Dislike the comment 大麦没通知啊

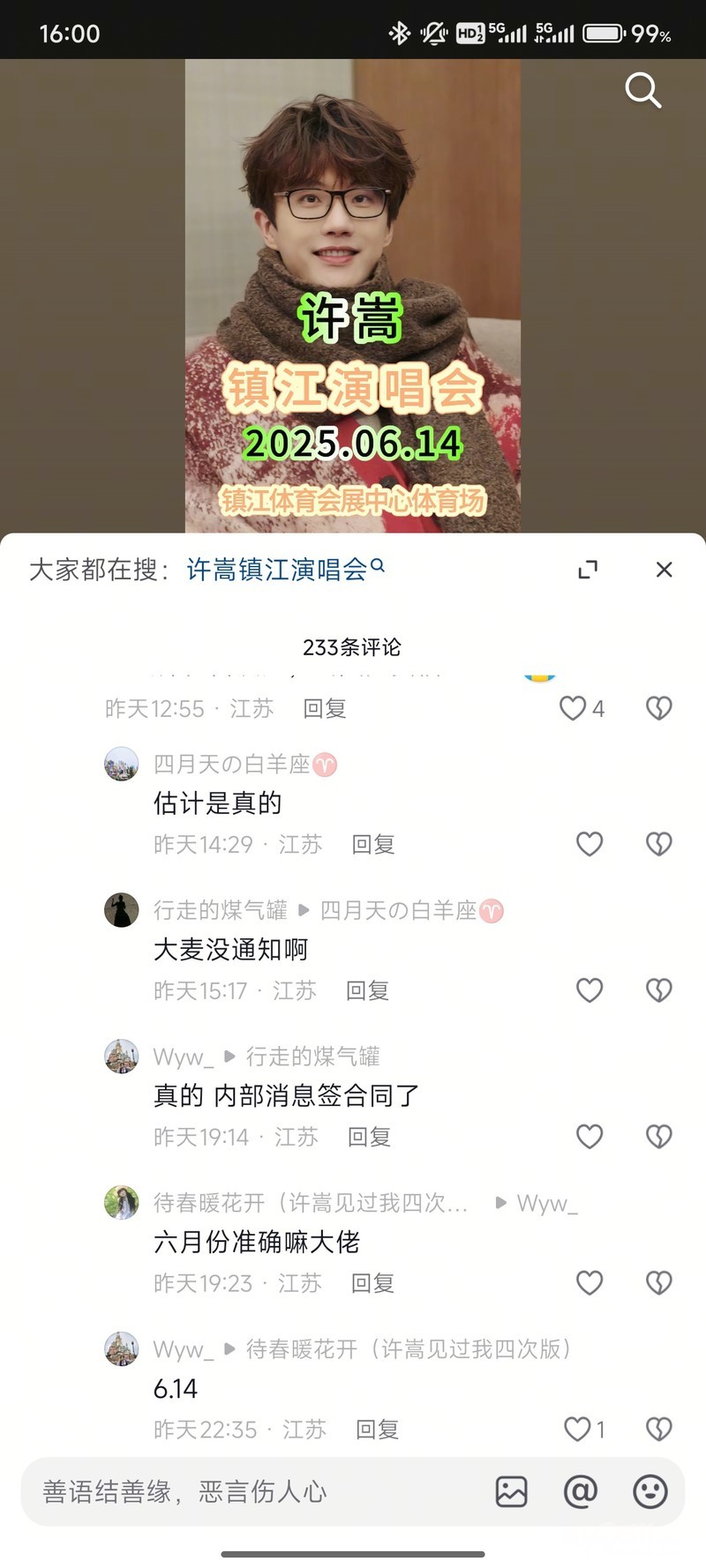click(658, 990)
